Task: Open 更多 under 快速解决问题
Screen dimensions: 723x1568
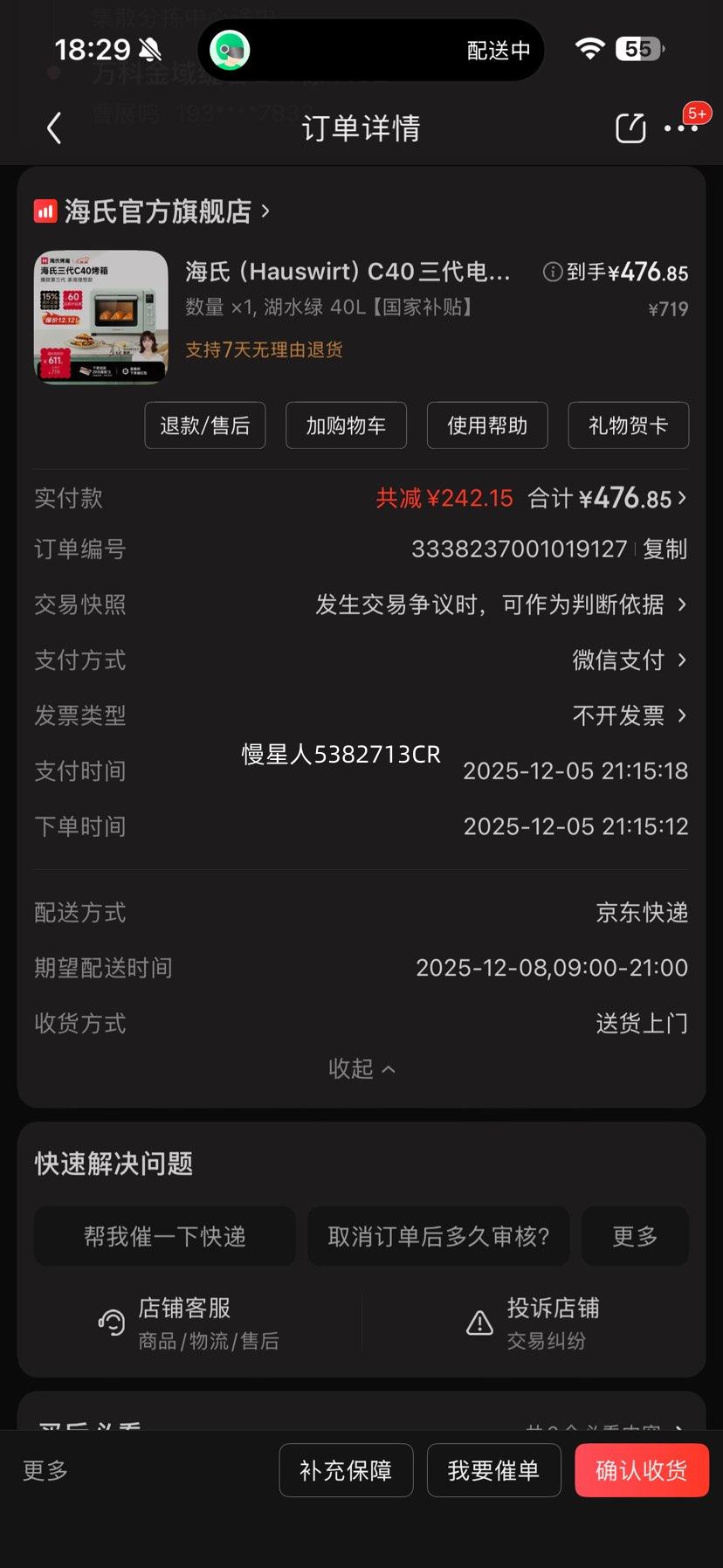Action: 635,1236
